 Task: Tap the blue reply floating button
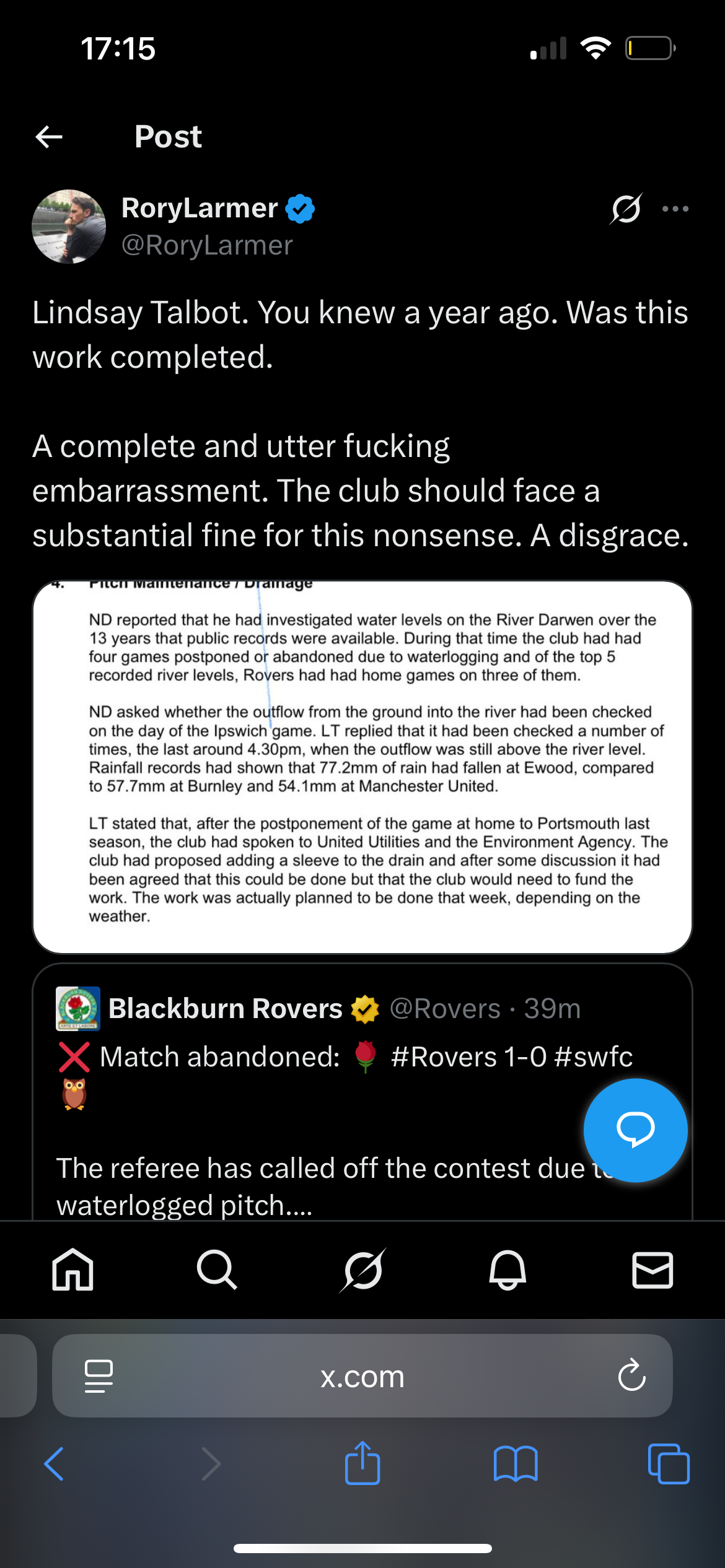(635, 1130)
